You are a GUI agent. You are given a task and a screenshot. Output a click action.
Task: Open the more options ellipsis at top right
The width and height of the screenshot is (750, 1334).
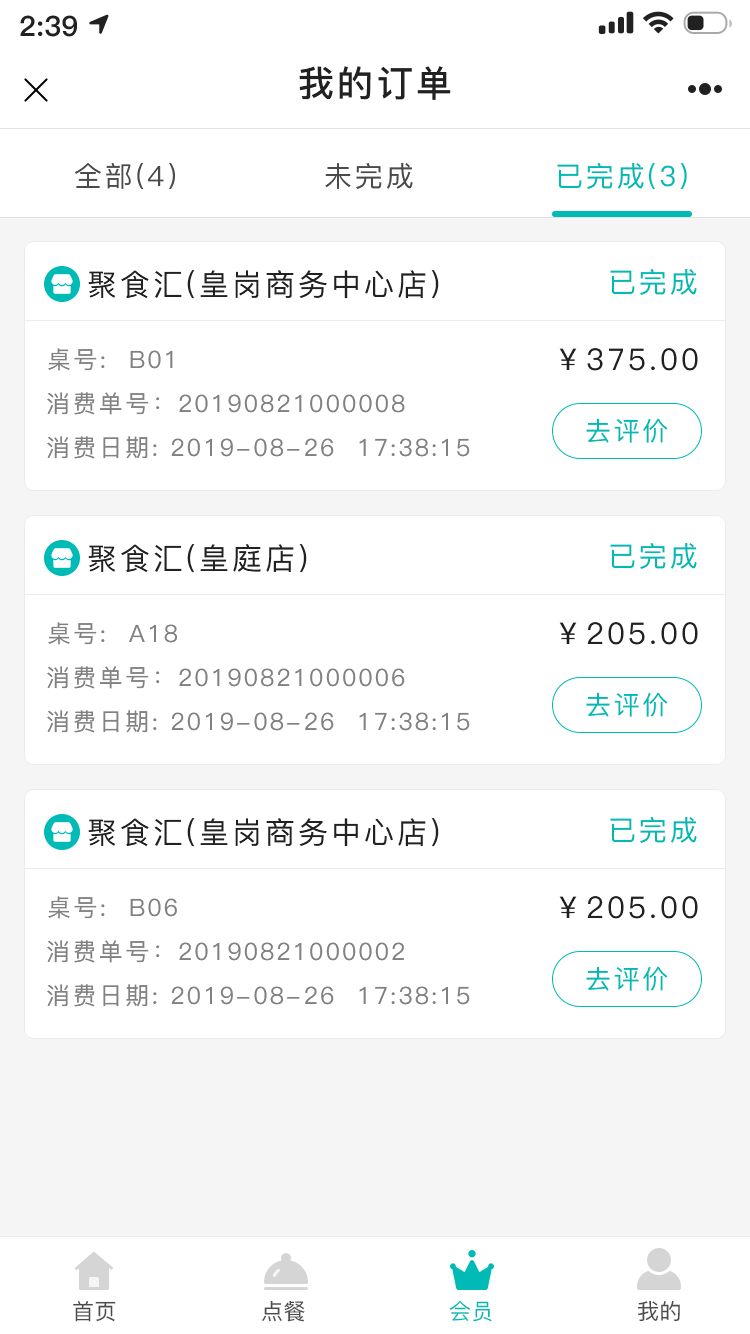[705, 88]
